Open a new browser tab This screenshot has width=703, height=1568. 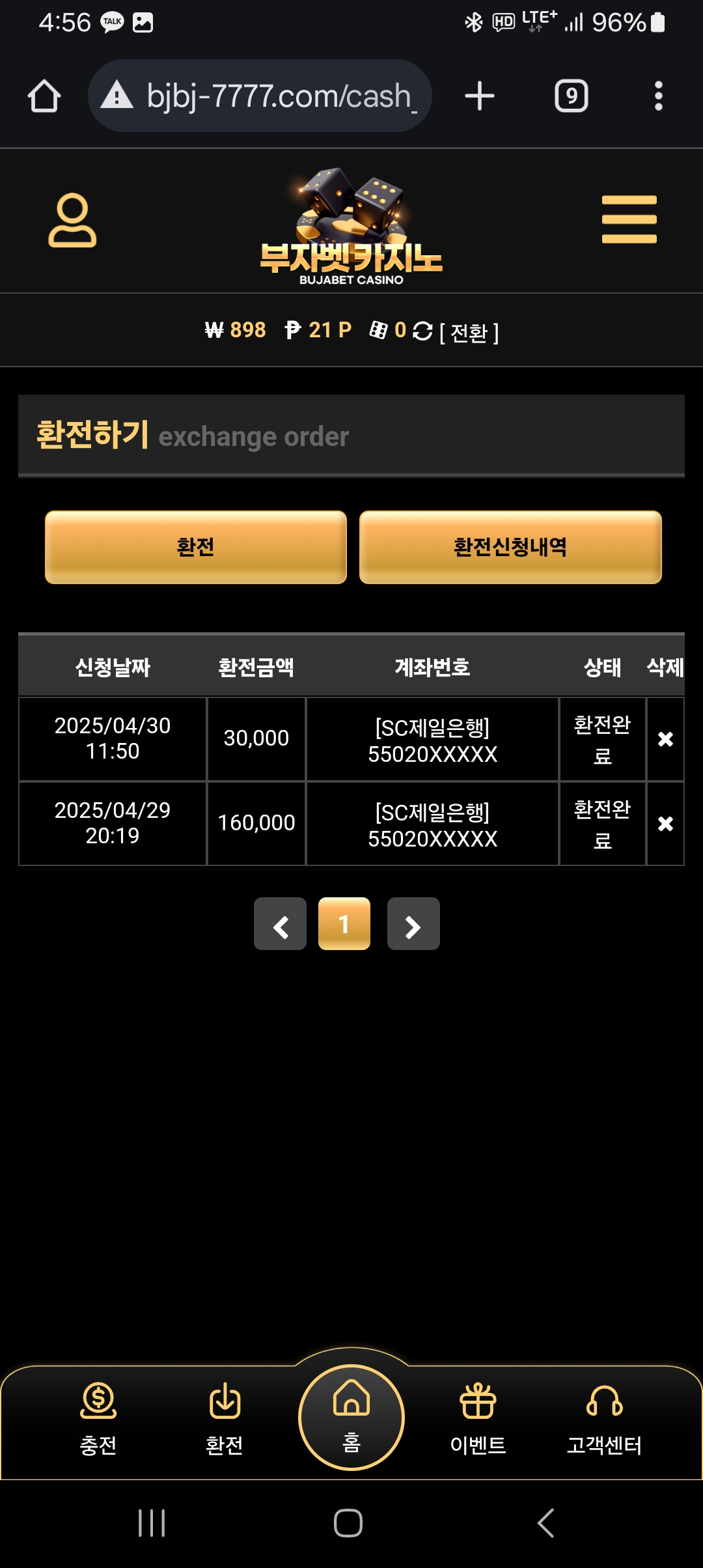coord(480,96)
